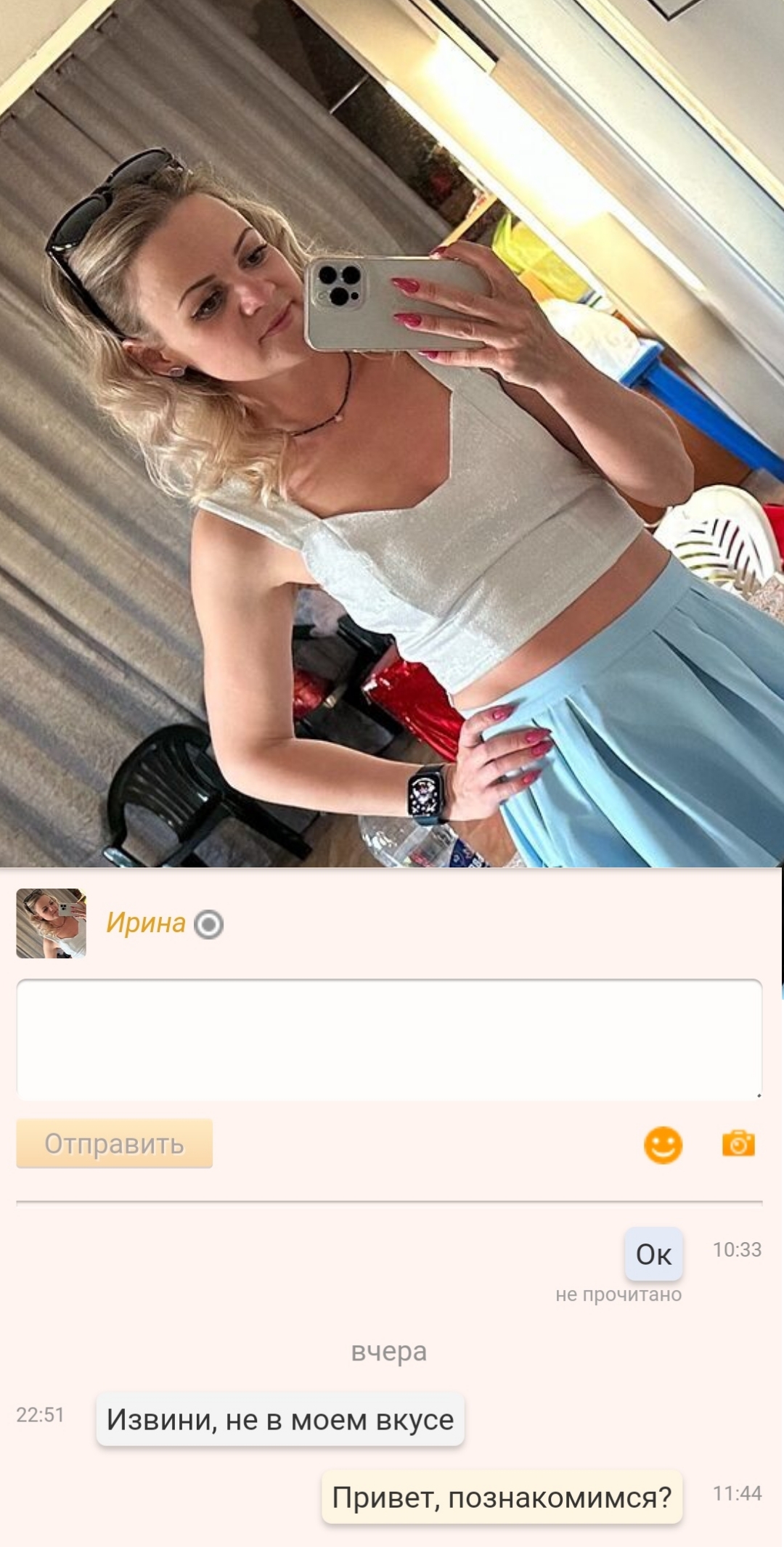Attach a photo with camera icon
784x1547 pixels.
pyautogui.click(x=738, y=1144)
